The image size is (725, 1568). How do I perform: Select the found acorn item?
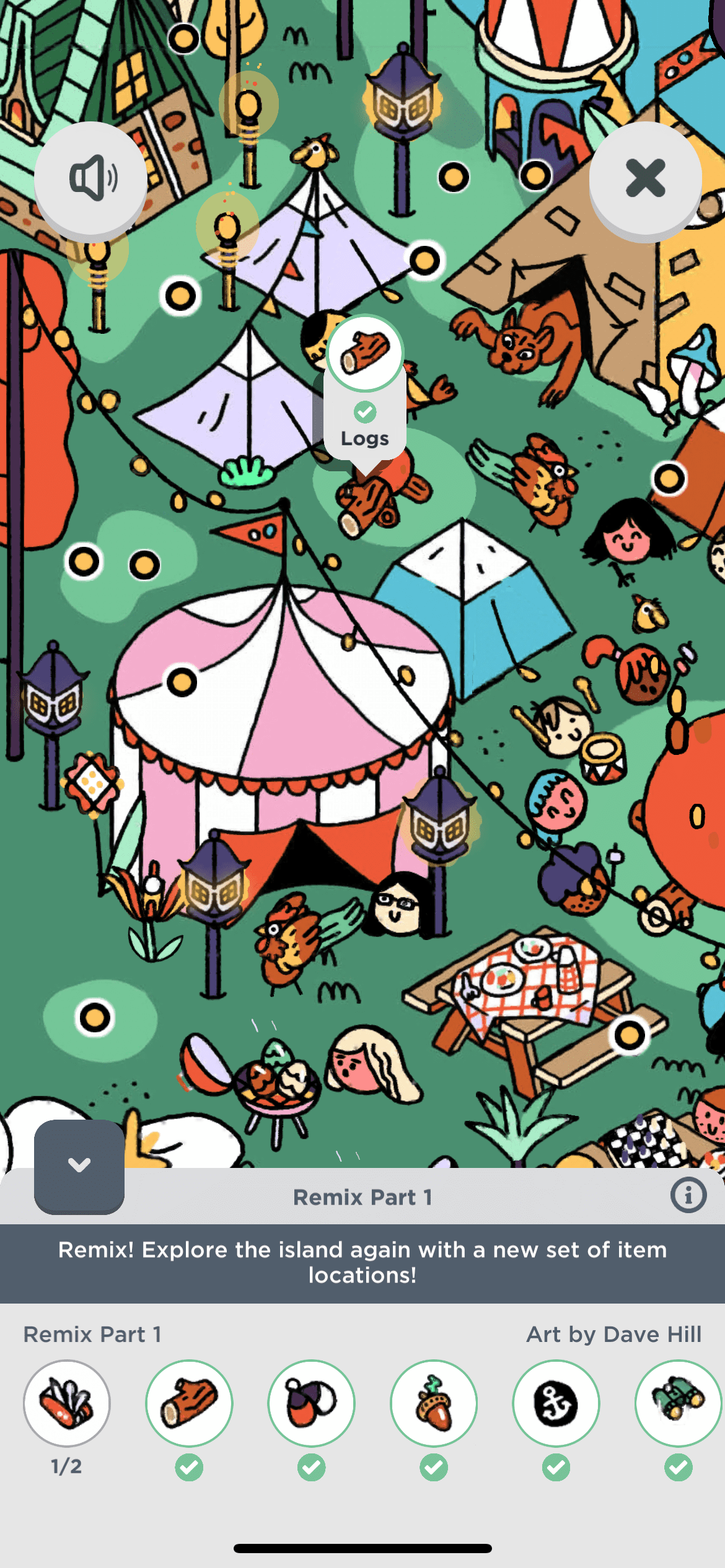[434, 1403]
